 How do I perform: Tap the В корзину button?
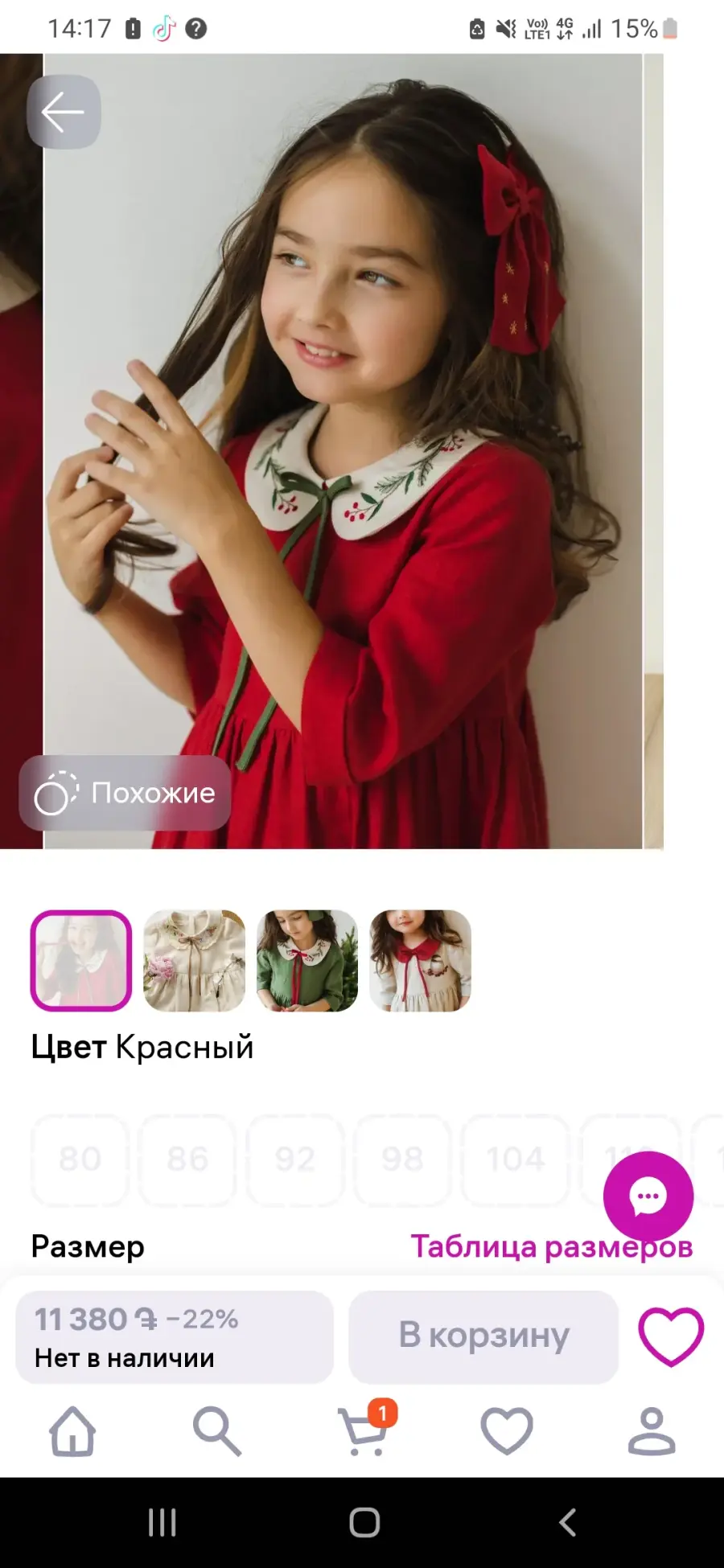[x=483, y=1336]
